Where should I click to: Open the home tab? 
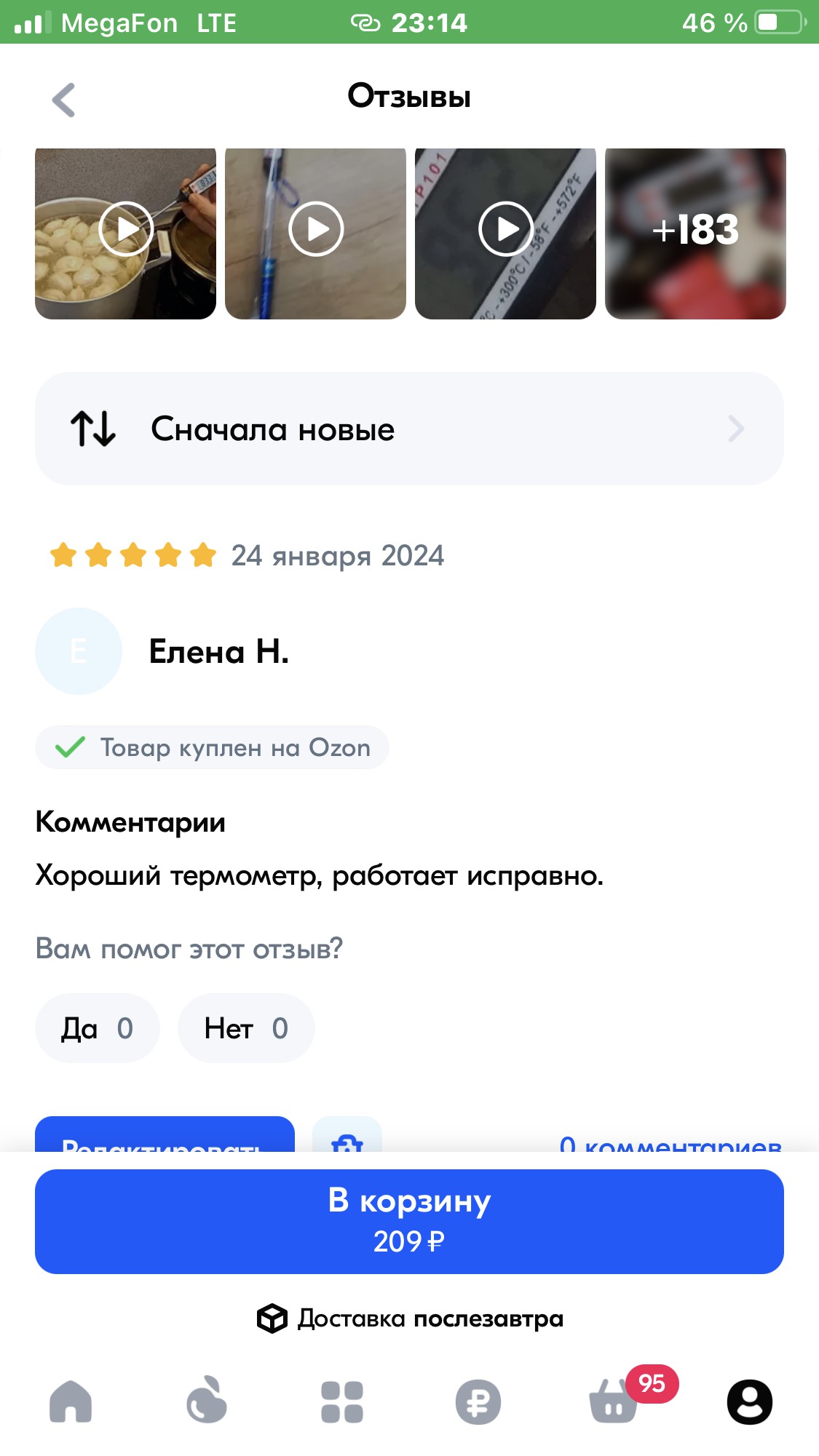click(71, 1401)
